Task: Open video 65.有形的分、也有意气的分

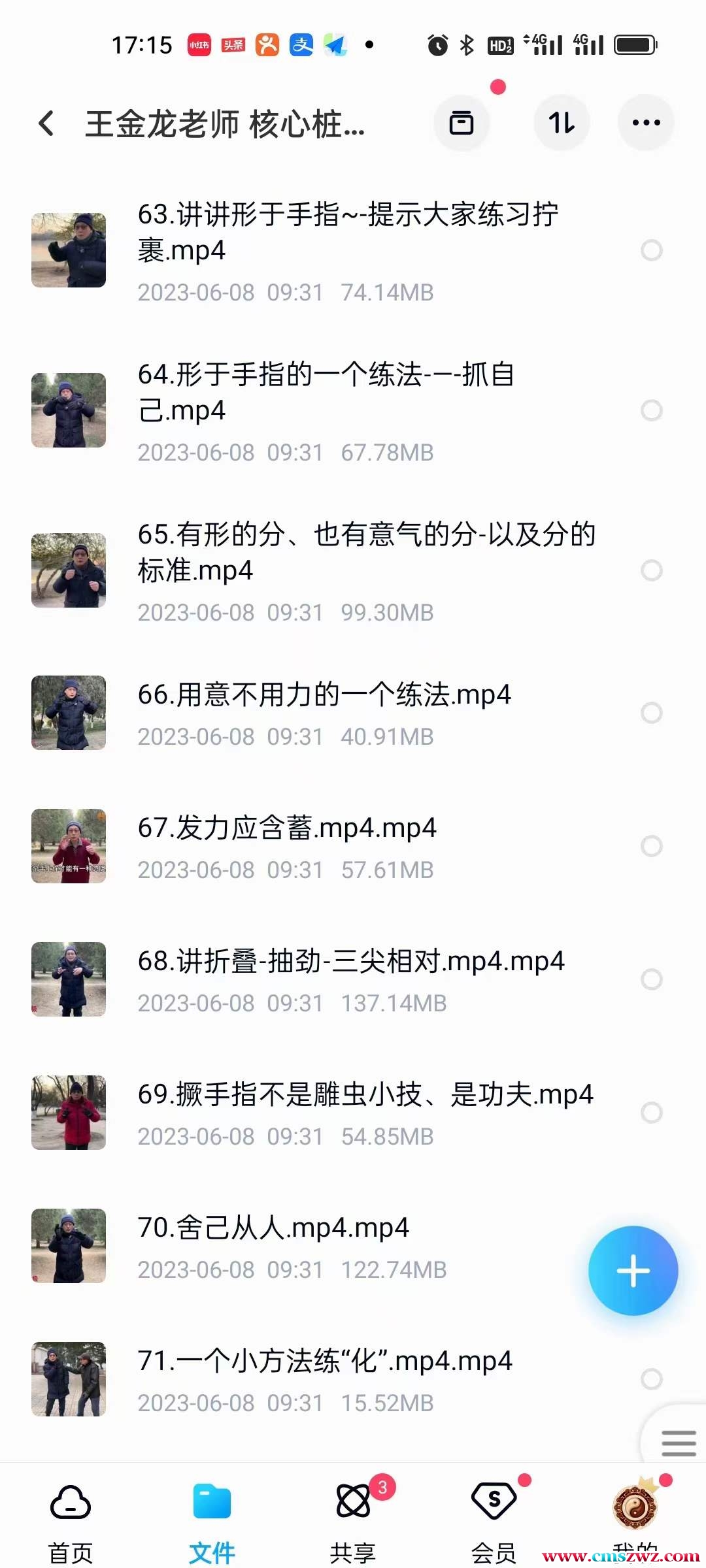Action: (366, 553)
